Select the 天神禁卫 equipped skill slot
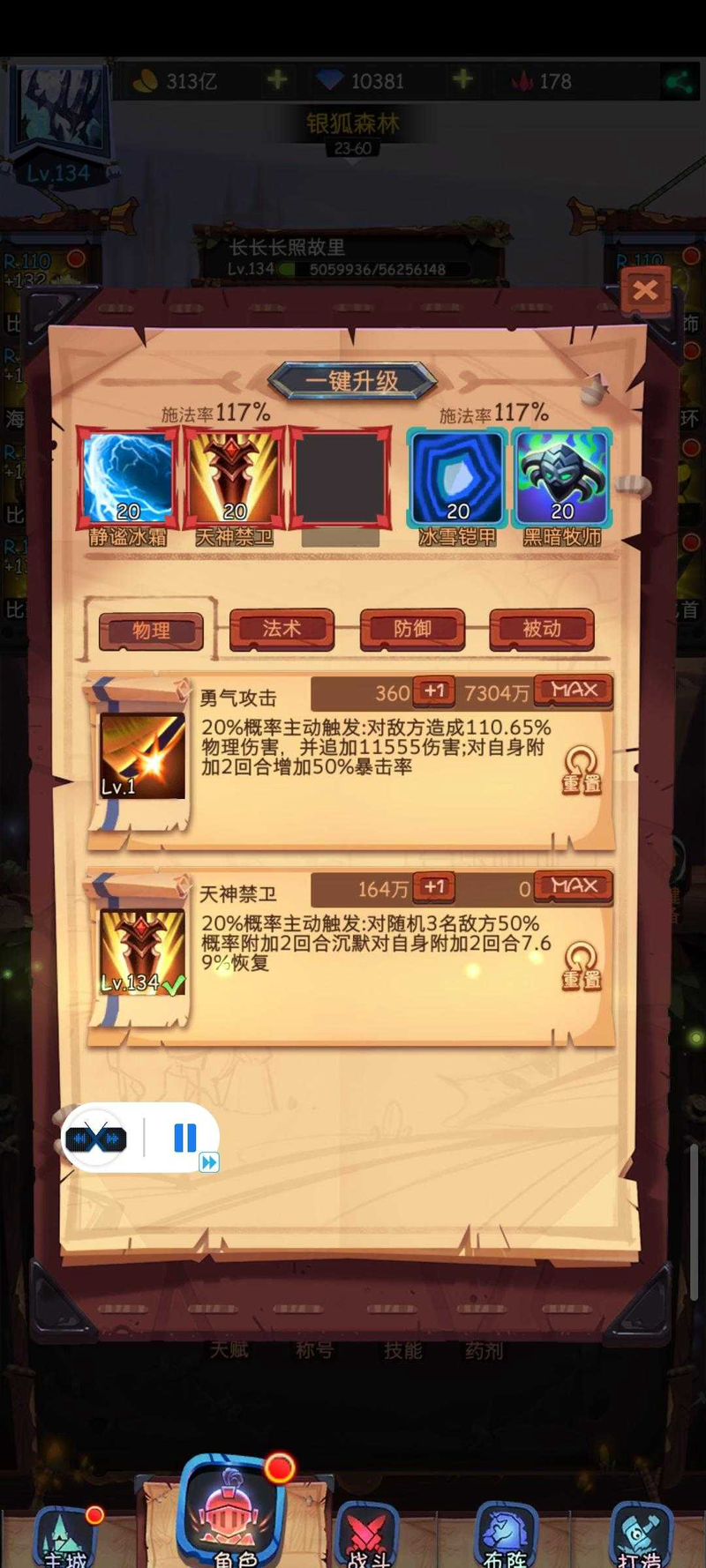Screen dimensions: 706x1568 click(x=234, y=479)
